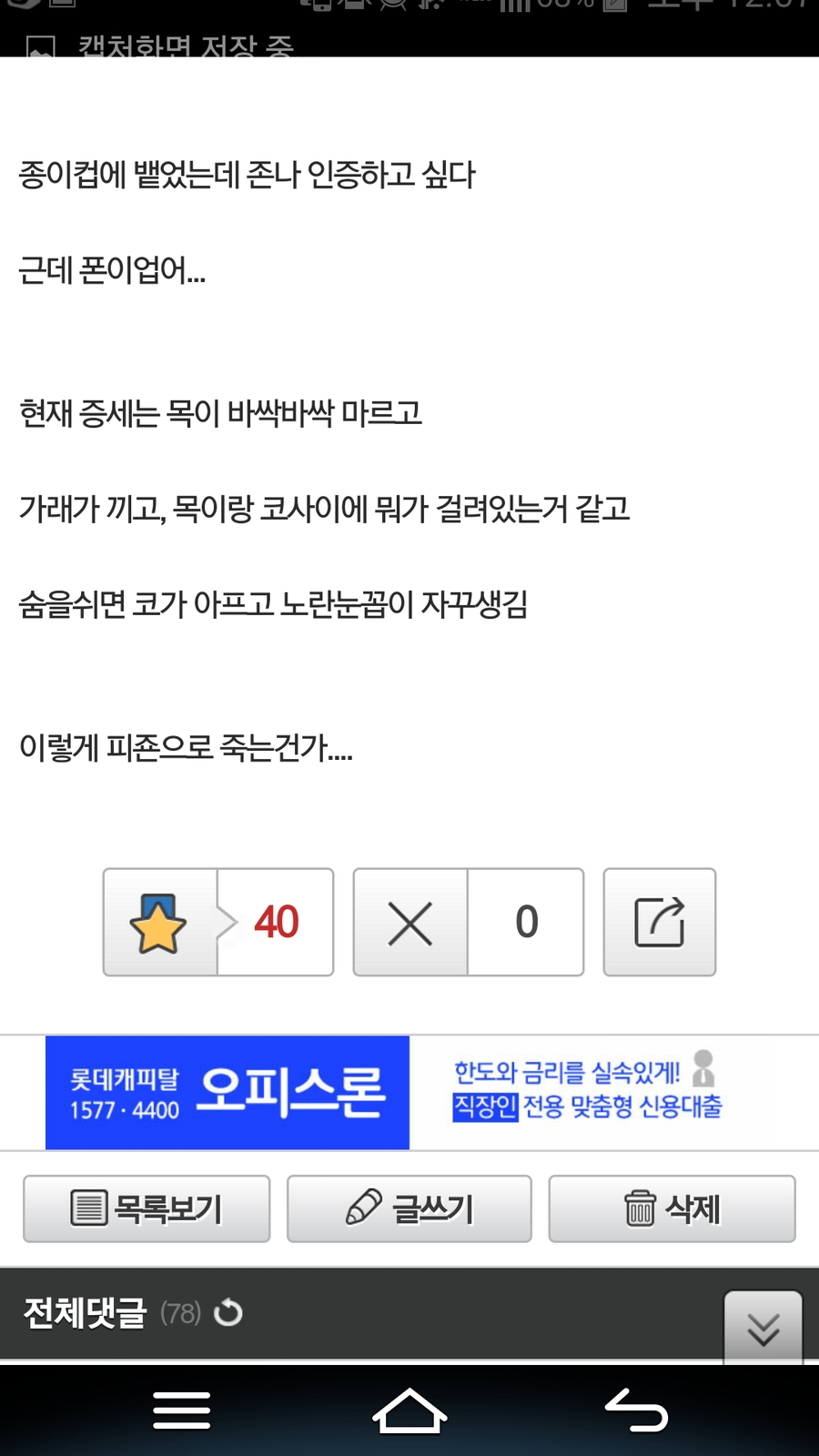The width and height of the screenshot is (819, 1456).
Task: Write a new post with 글쓰기
Action: click(x=409, y=1208)
